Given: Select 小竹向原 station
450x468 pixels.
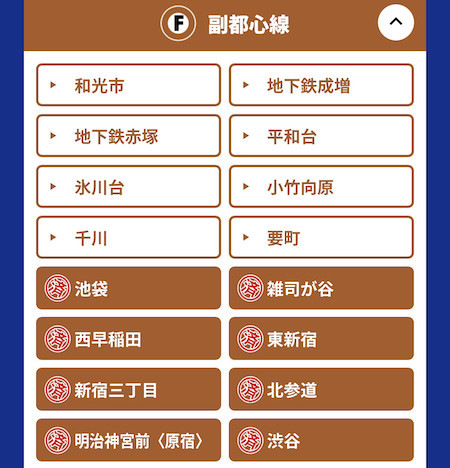Looking at the screenshot, I should point(321,186).
